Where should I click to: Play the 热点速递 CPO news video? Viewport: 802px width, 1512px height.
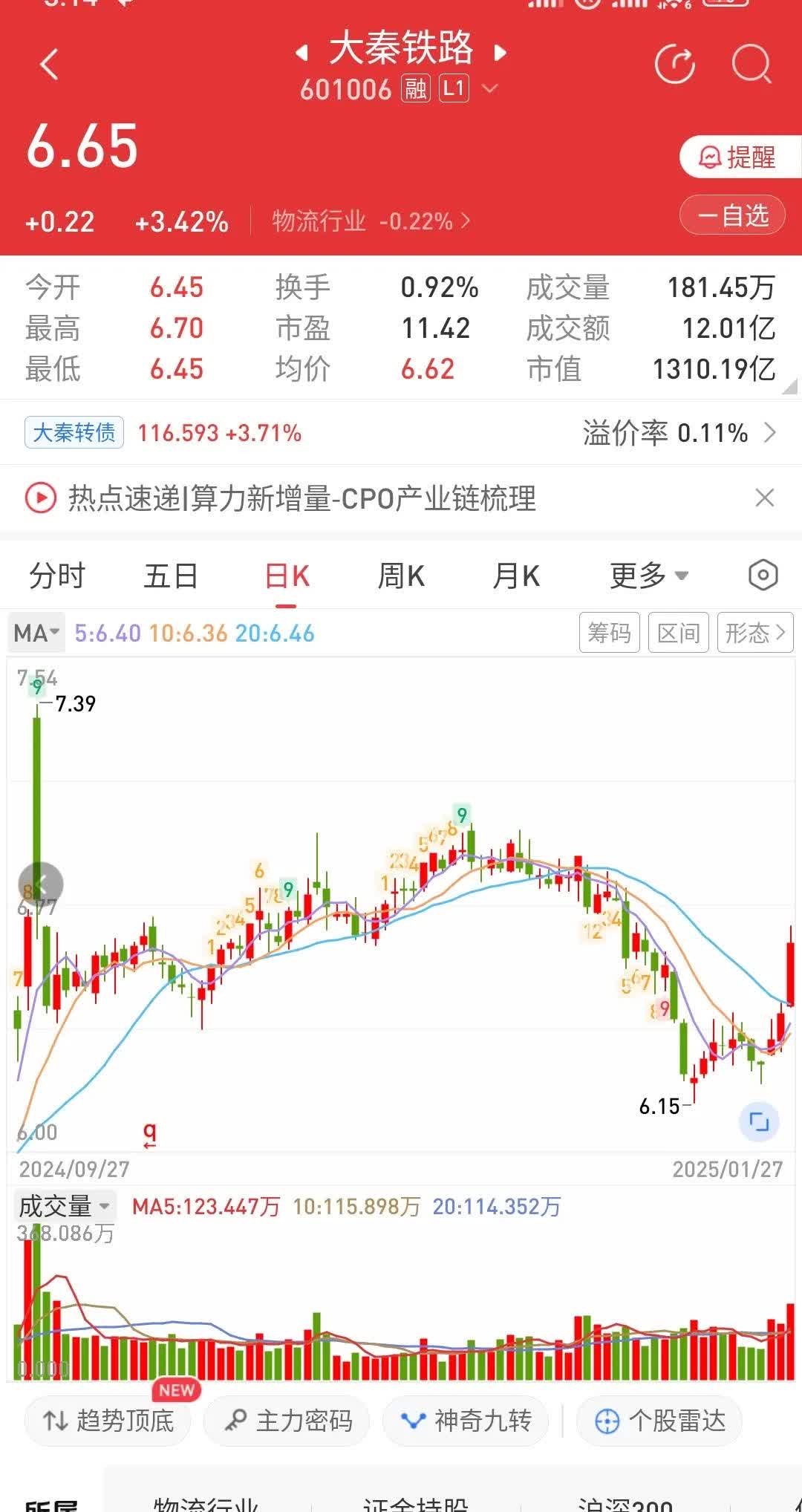pyautogui.click(x=39, y=498)
